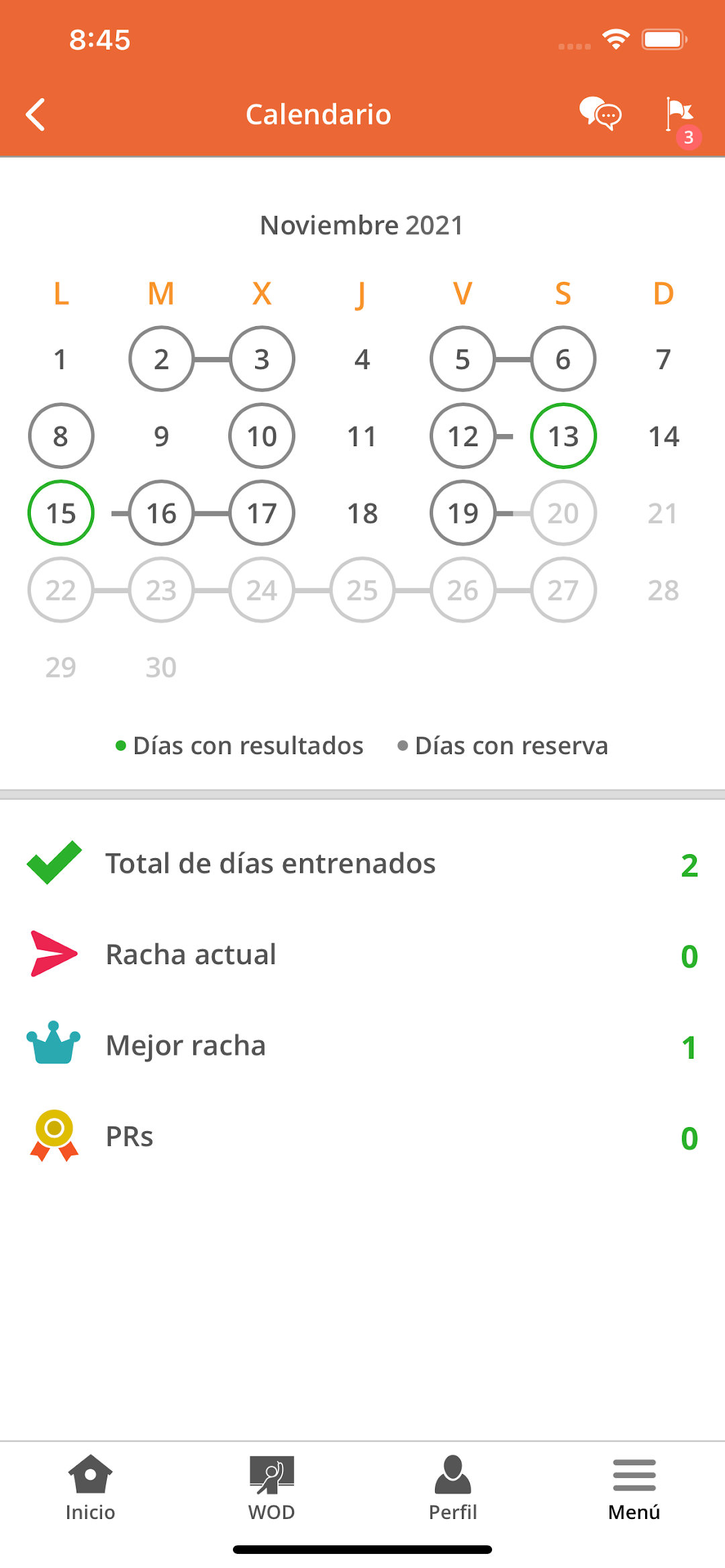
Task: Go back from Calendario
Action: click(x=36, y=115)
